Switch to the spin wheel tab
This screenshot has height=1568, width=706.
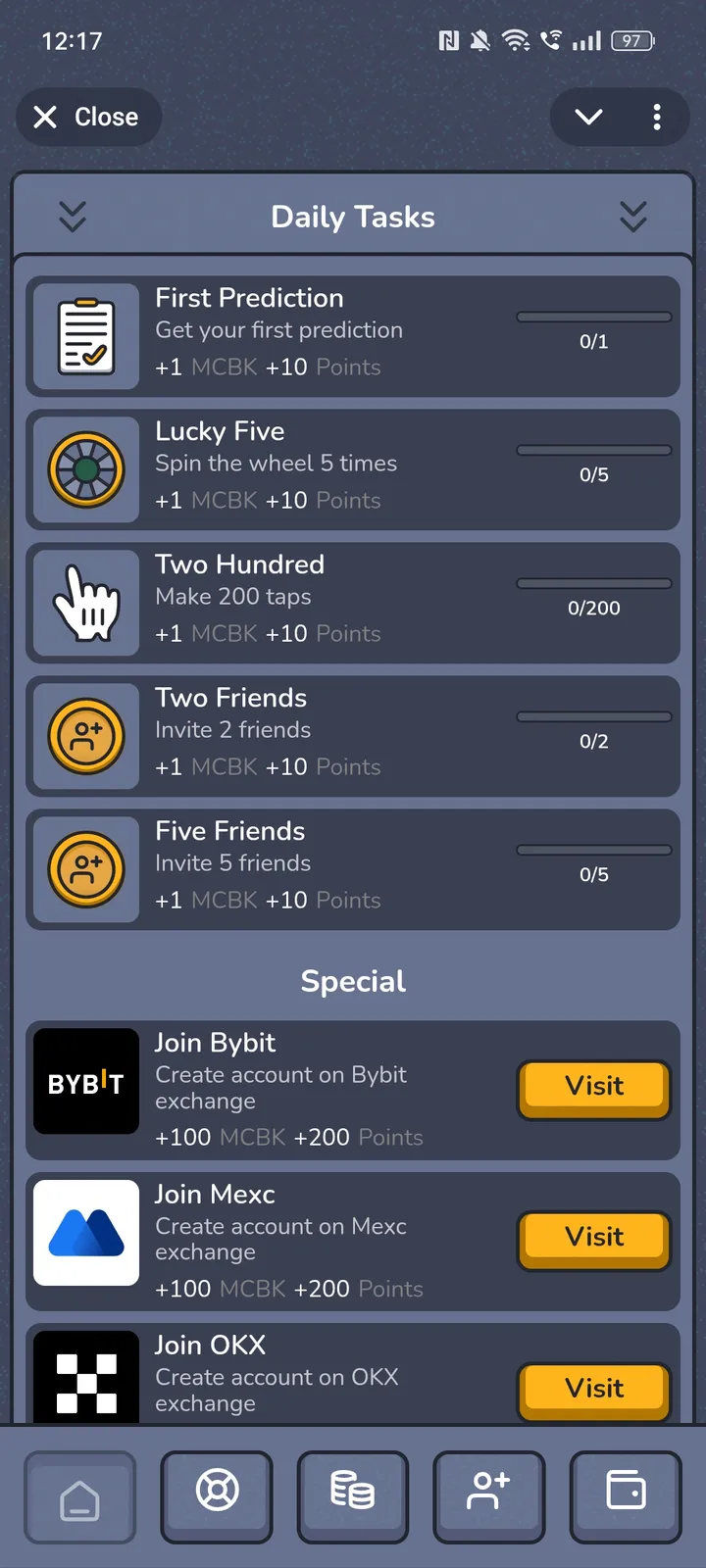point(217,1494)
